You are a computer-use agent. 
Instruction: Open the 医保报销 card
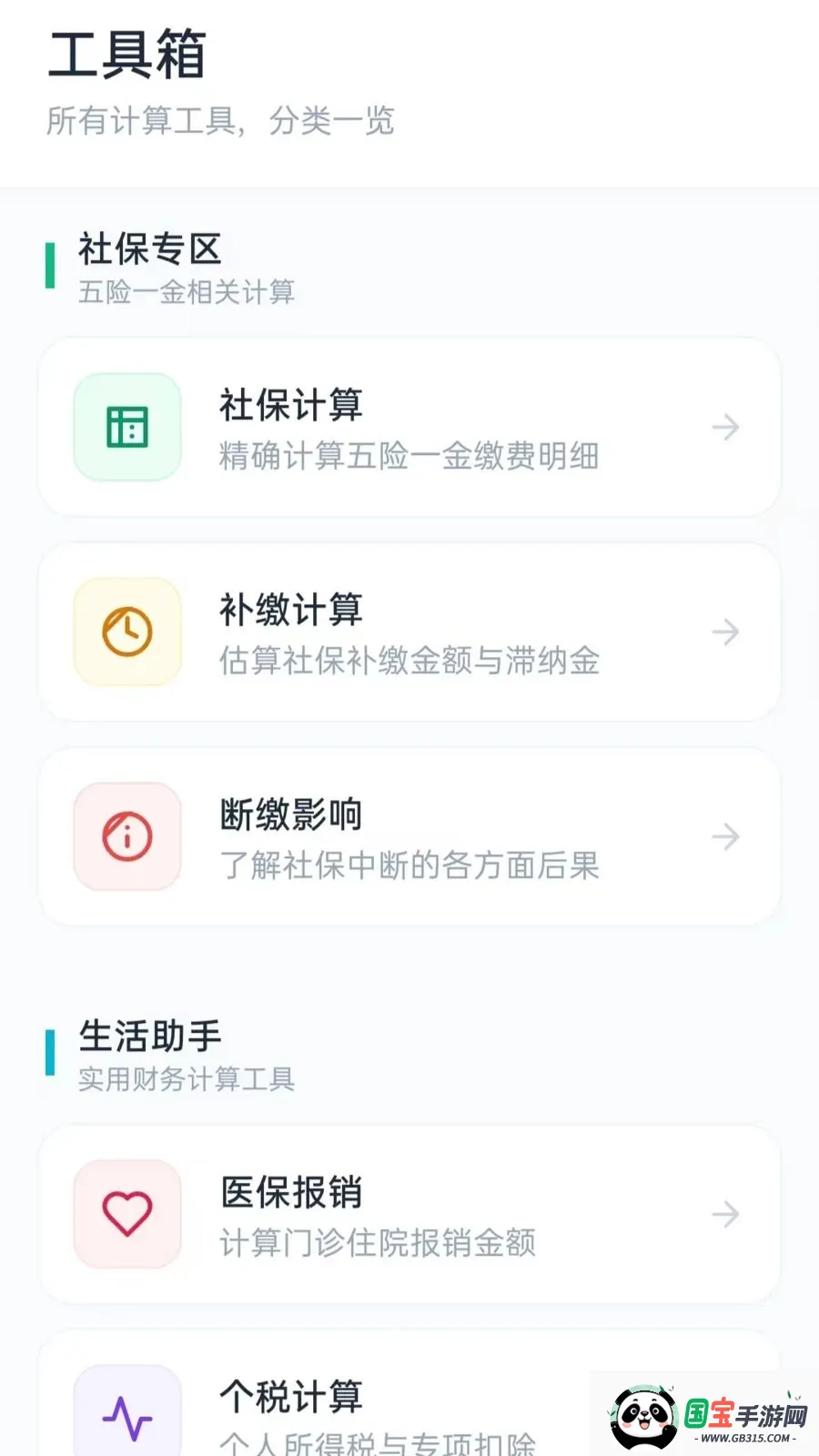(x=409, y=1214)
